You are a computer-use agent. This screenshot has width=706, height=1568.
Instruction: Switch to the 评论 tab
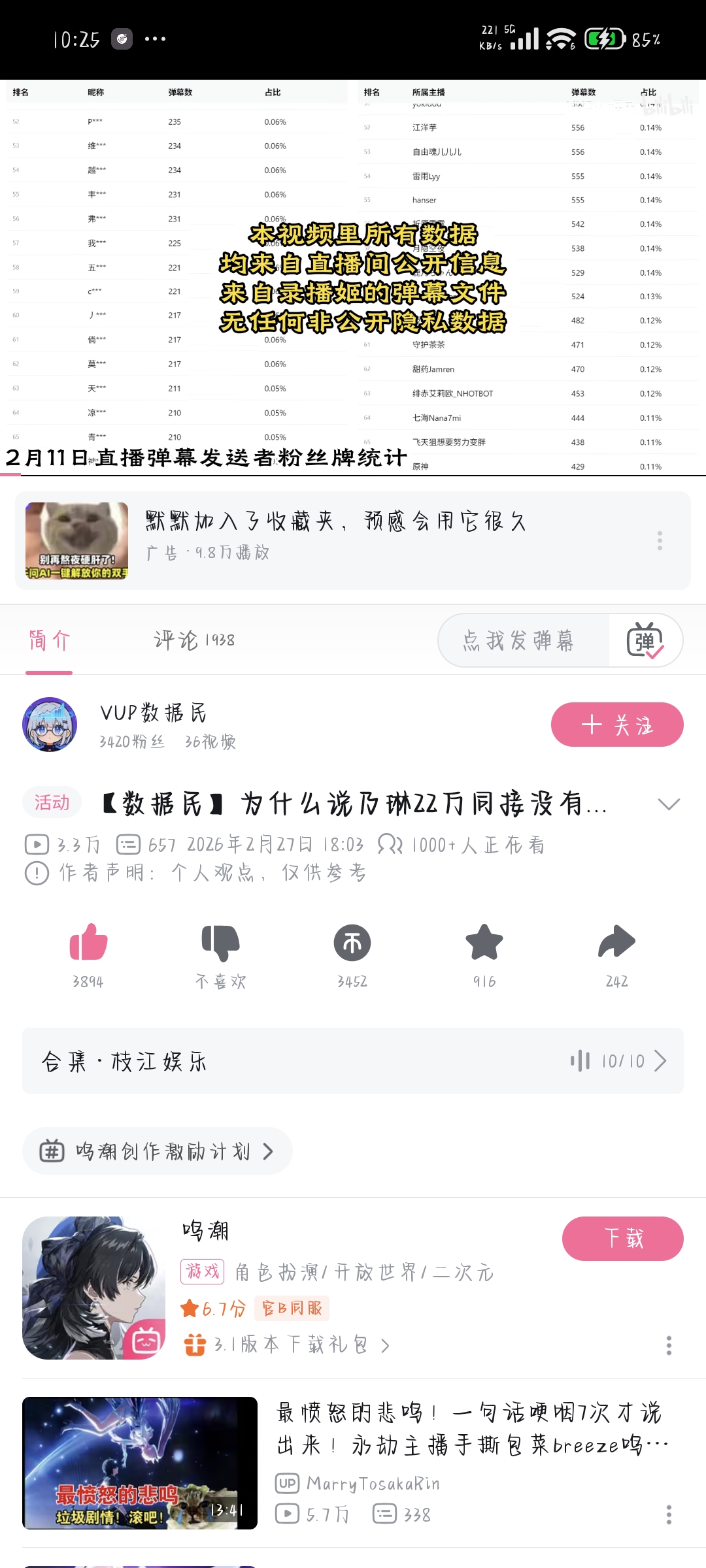tap(194, 640)
